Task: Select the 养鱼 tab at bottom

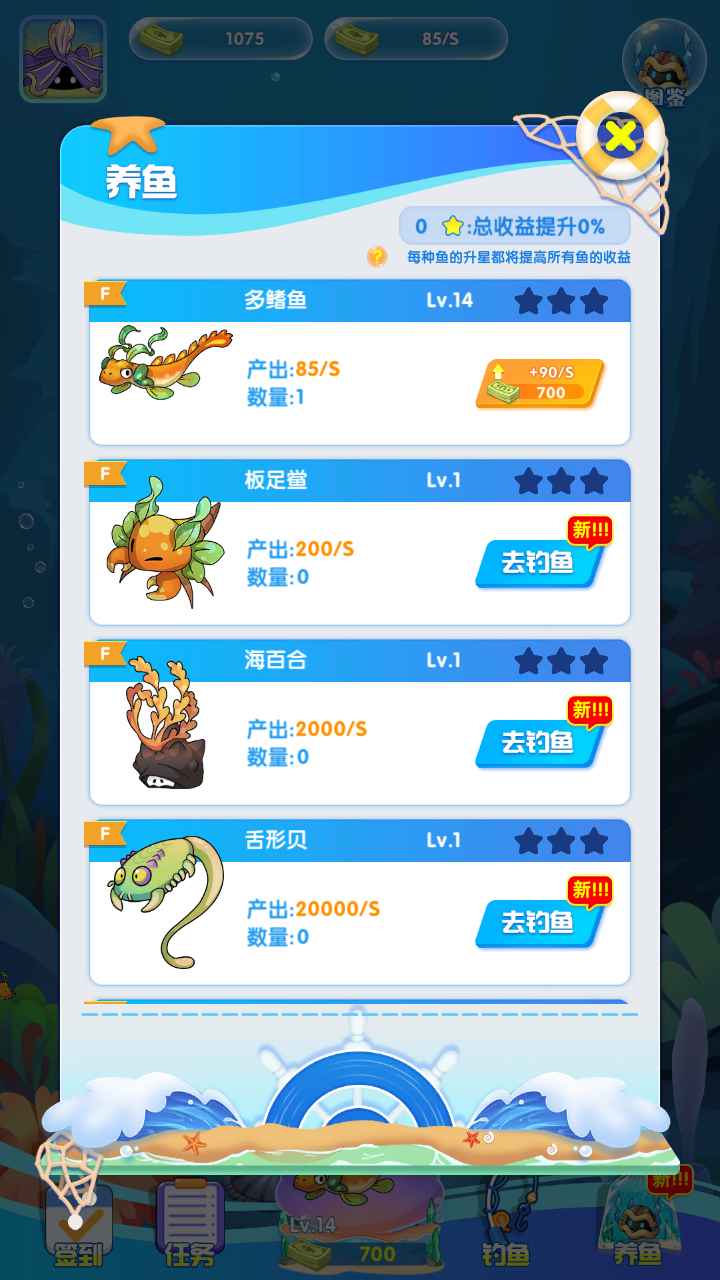Action: click(637, 1225)
